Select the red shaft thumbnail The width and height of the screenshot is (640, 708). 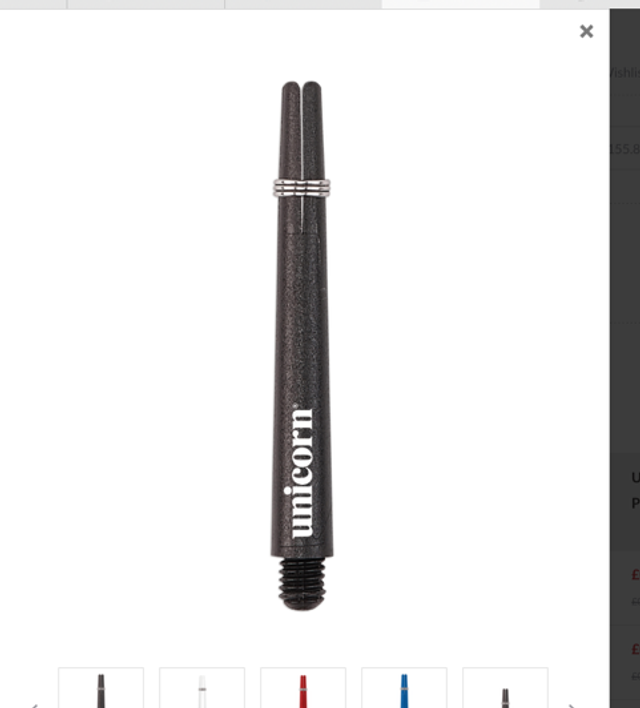coord(303,689)
